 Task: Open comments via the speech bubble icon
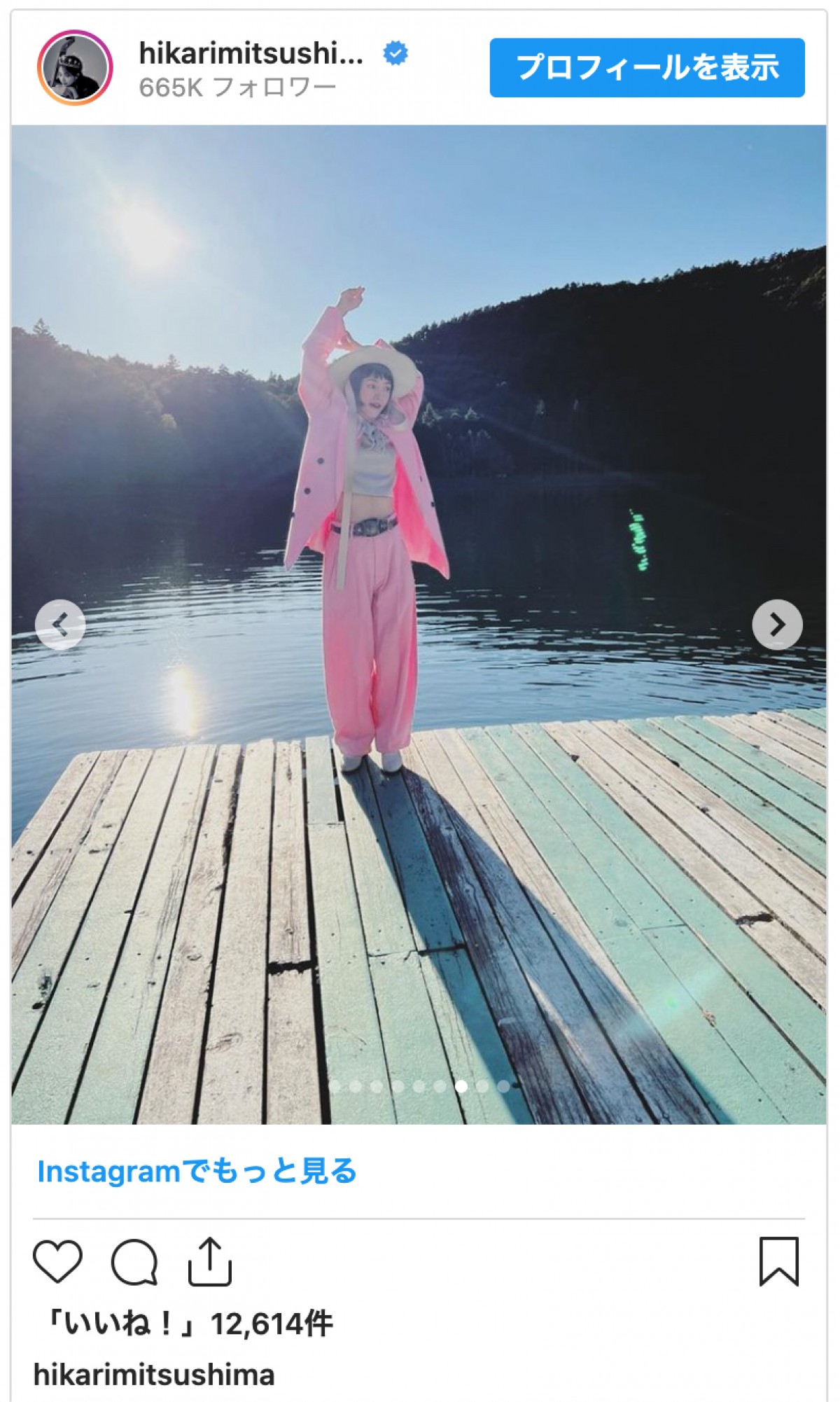[134, 1261]
